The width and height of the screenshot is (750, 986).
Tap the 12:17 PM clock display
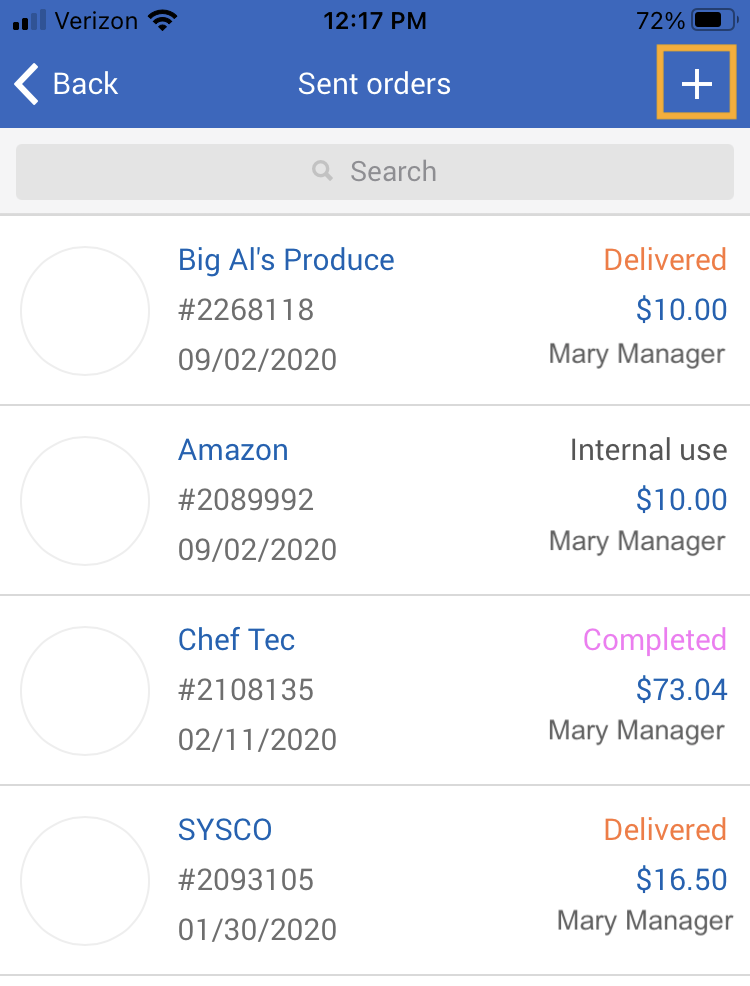pos(375,18)
